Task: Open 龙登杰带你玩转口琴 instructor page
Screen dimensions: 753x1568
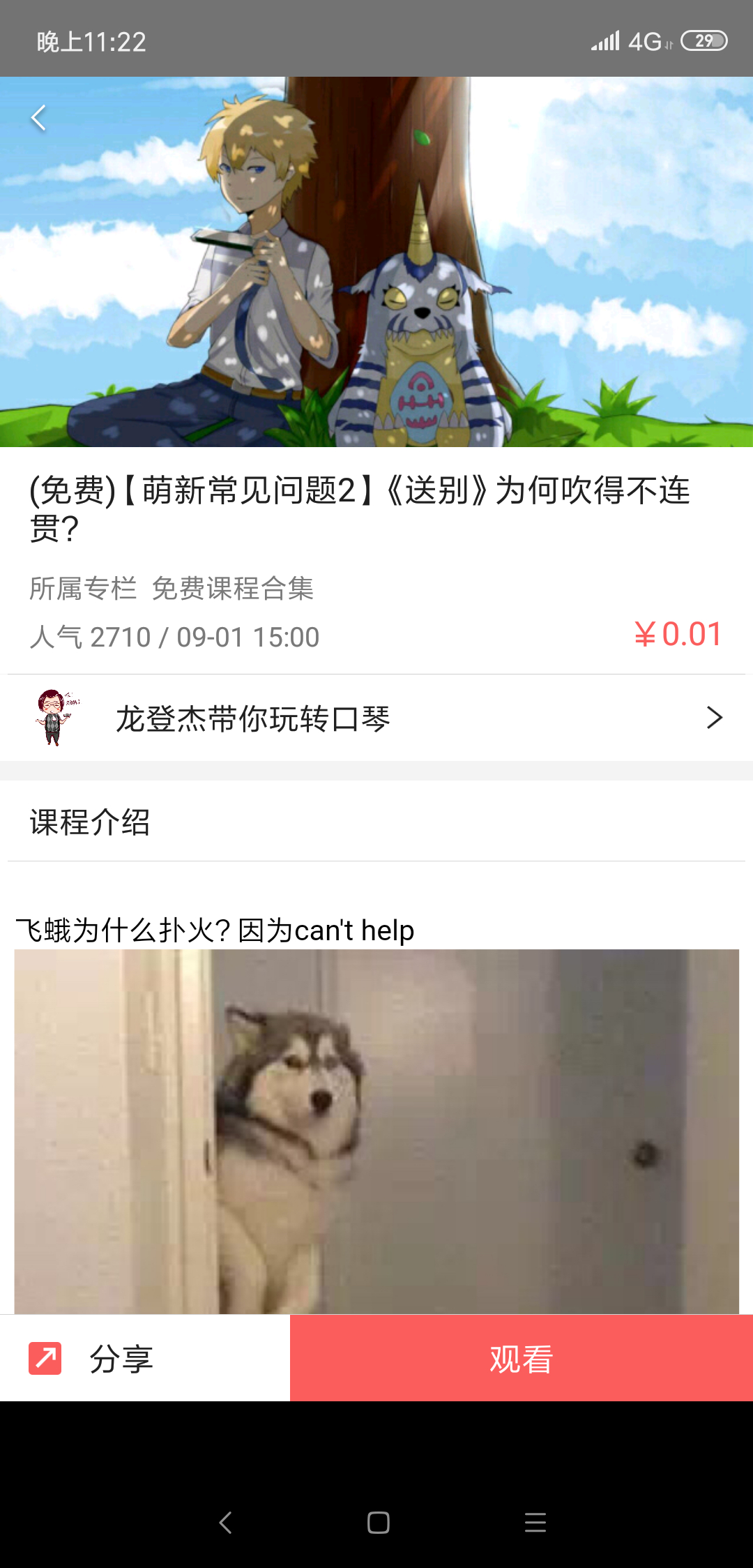Action: pyautogui.click(x=376, y=718)
